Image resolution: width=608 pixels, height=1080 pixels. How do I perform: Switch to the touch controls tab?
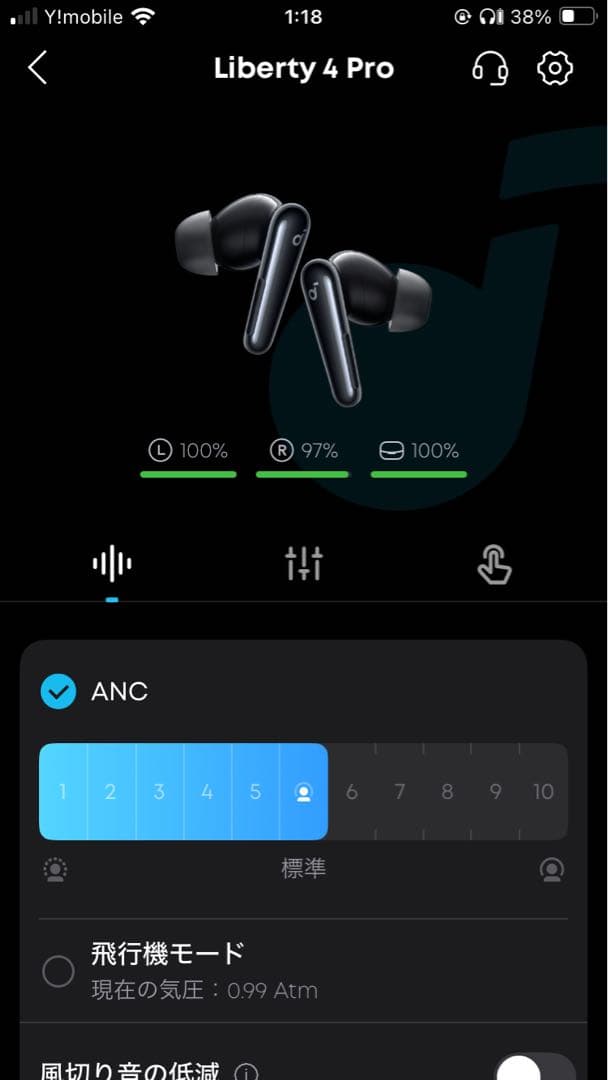[494, 566]
